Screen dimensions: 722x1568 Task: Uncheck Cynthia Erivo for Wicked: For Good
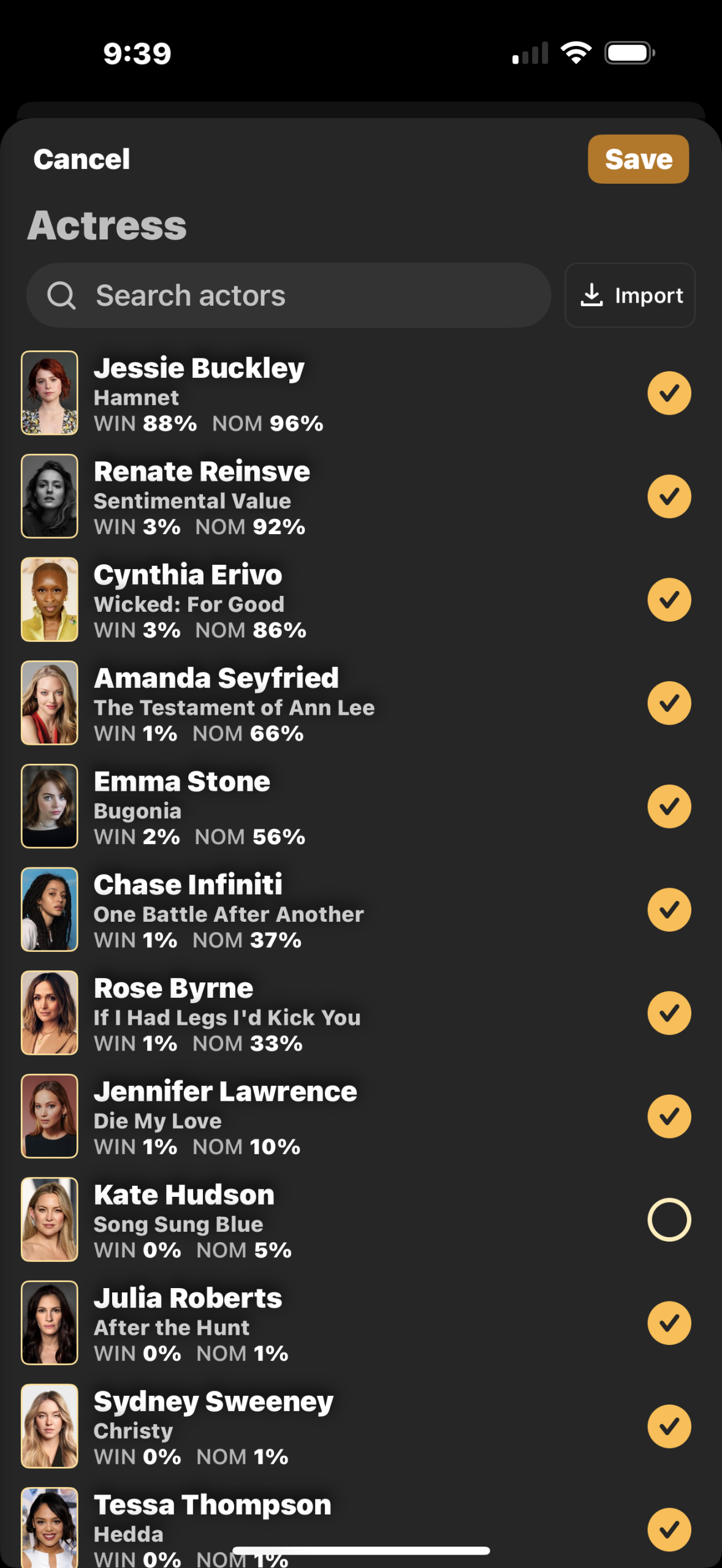click(669, 600)
